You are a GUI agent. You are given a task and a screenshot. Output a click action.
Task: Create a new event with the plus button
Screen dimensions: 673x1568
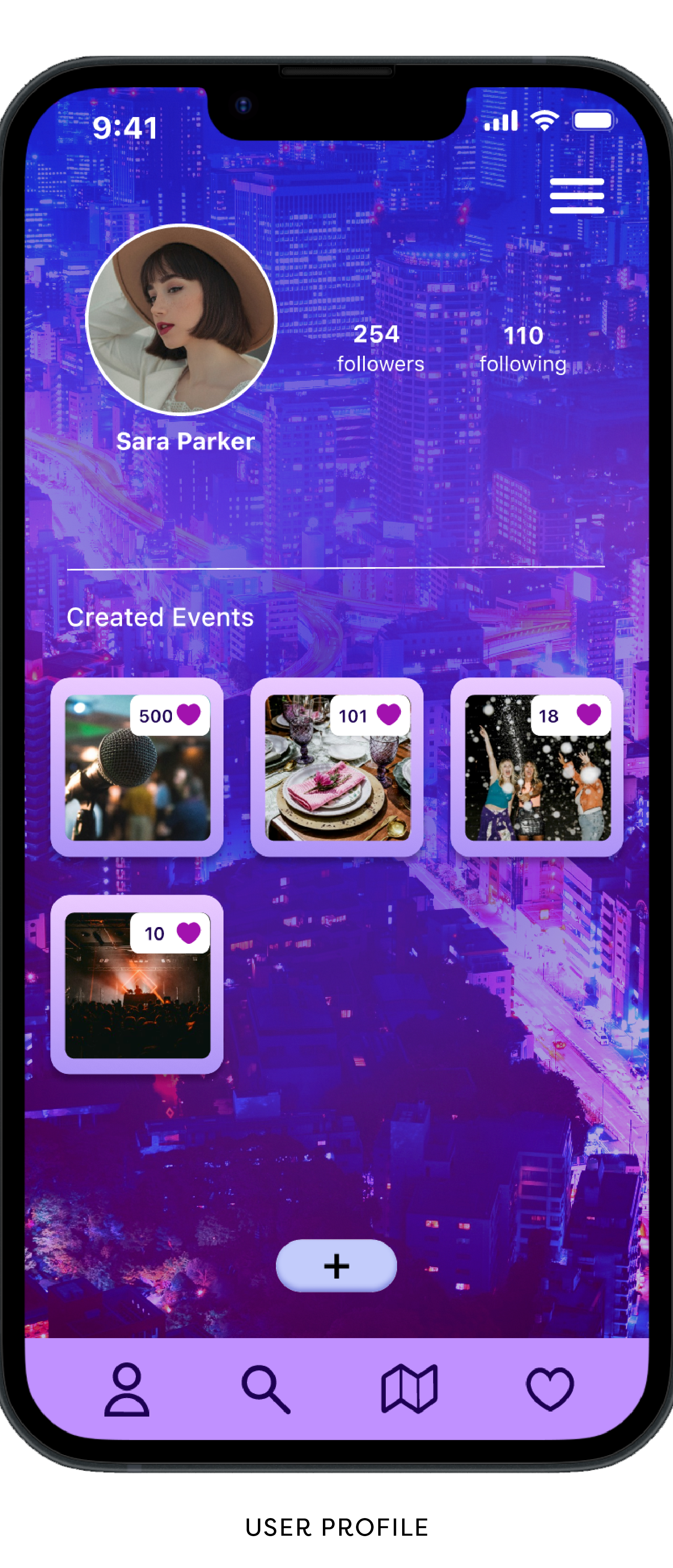[x=336, y=1266]
